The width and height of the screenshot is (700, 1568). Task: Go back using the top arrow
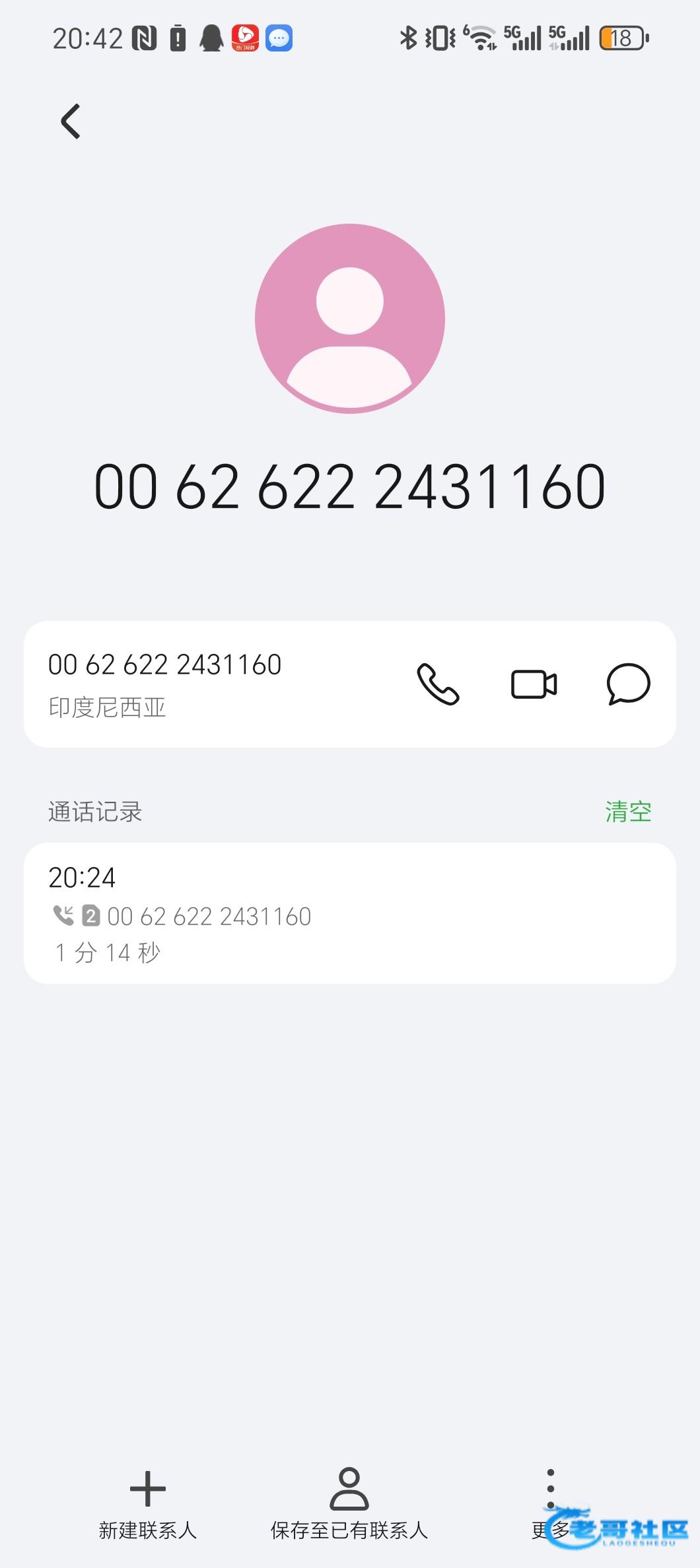71,121
